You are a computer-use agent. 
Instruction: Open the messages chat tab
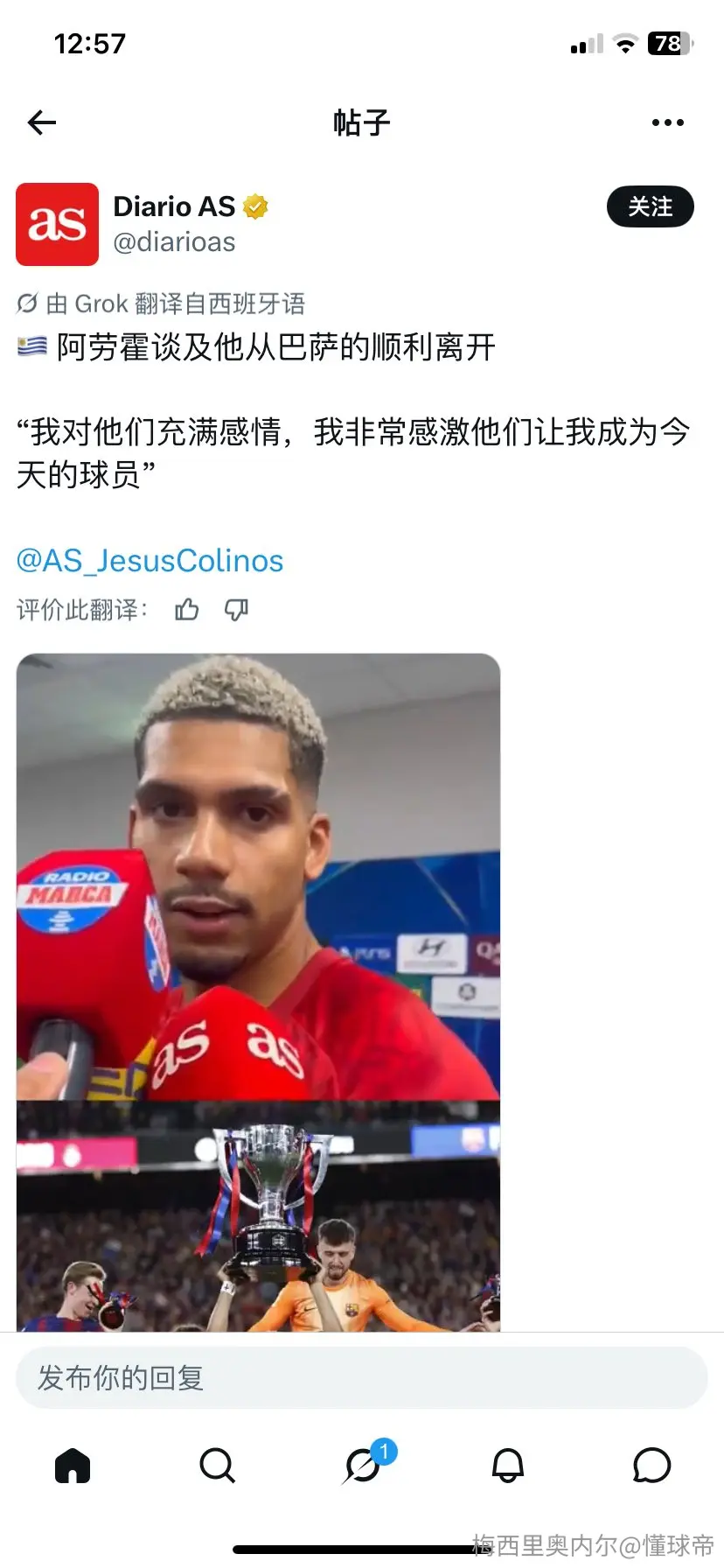click(651, 1465)
